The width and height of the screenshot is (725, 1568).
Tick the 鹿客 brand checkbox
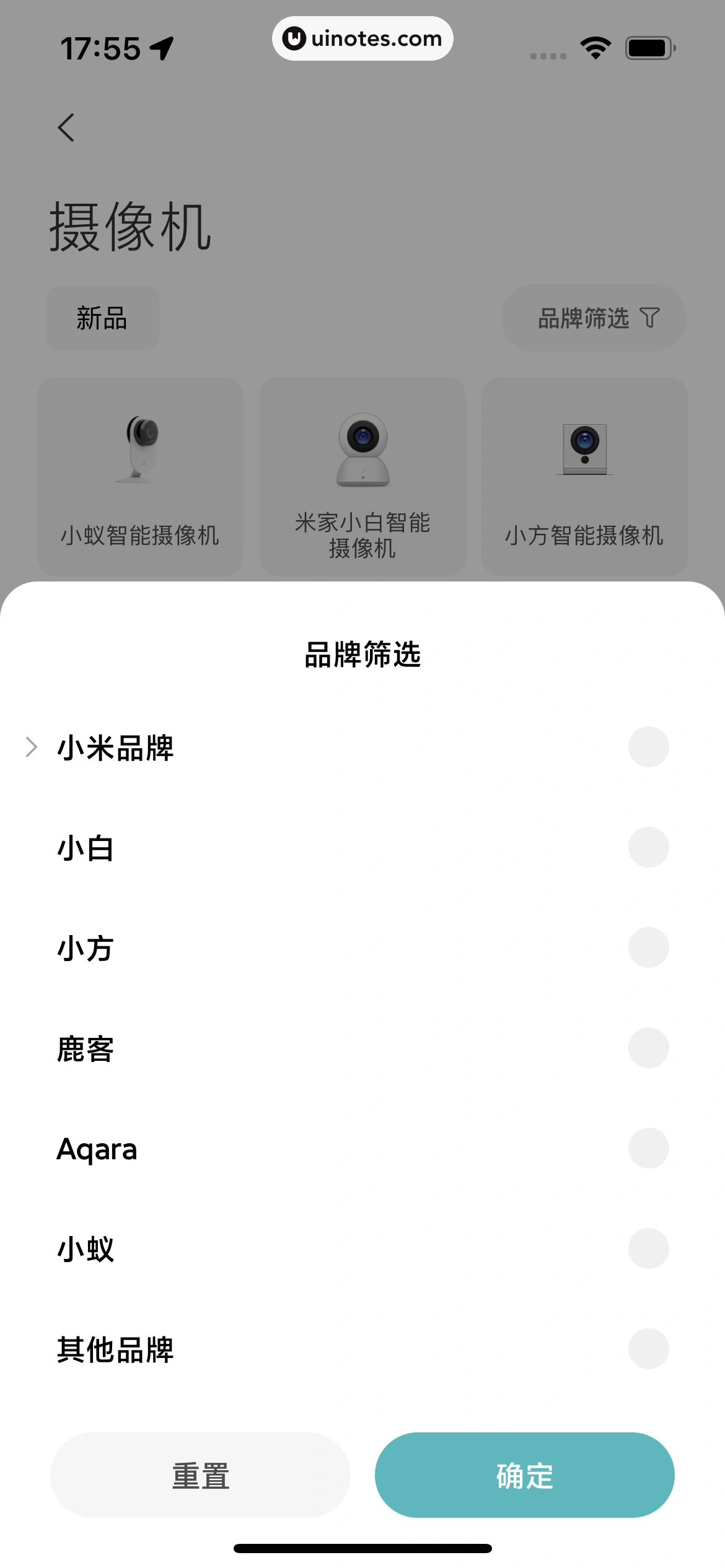pyautogui.click(x=648, y=1048)
